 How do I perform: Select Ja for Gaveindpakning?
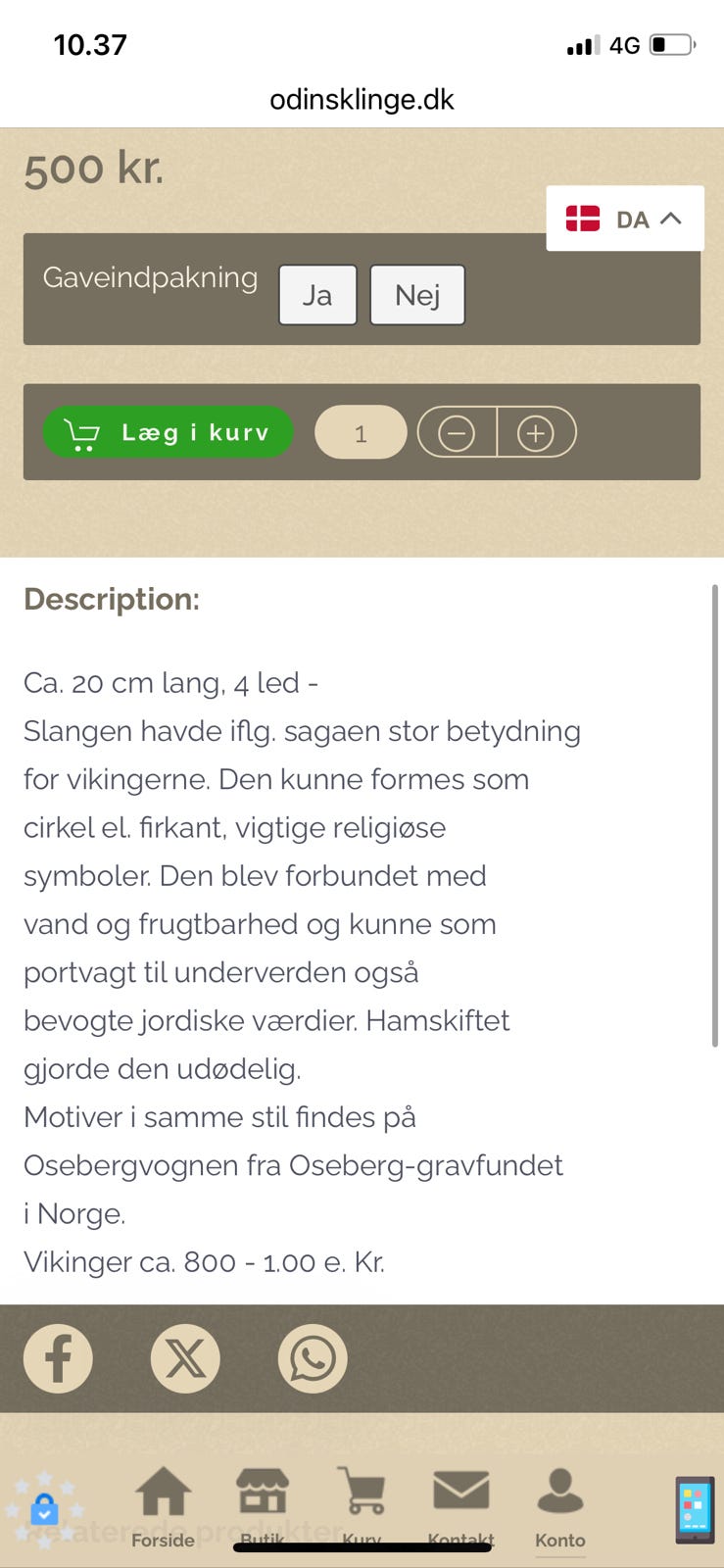click(317, 295)
